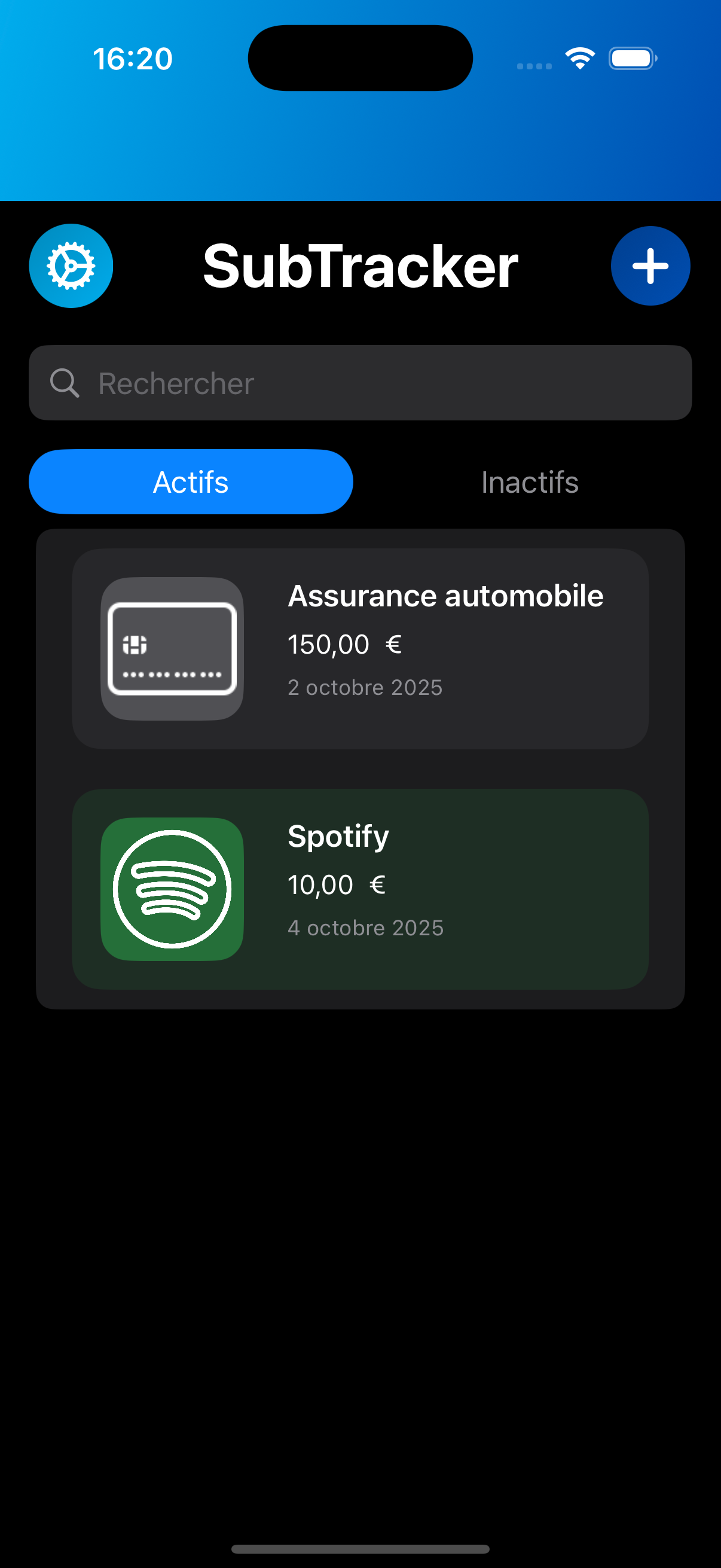The width and height of the screenshot is (721, 1568).
Task: Click the 4 octobre 2025 date on Spotify
Action: pyautogui.click(x=366, y=928)
